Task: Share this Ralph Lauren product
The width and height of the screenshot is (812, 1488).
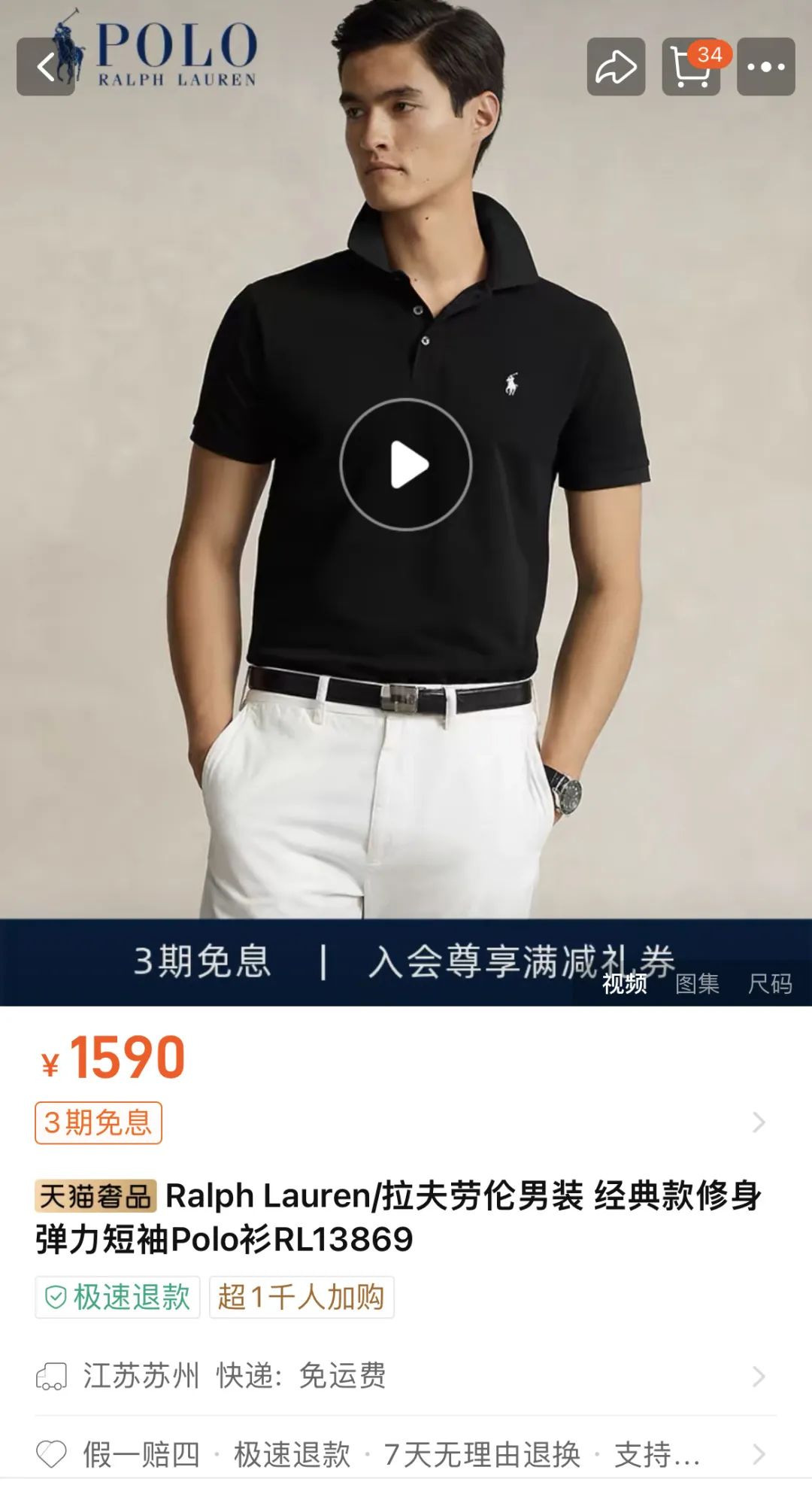Action: (x=616, y=67)
